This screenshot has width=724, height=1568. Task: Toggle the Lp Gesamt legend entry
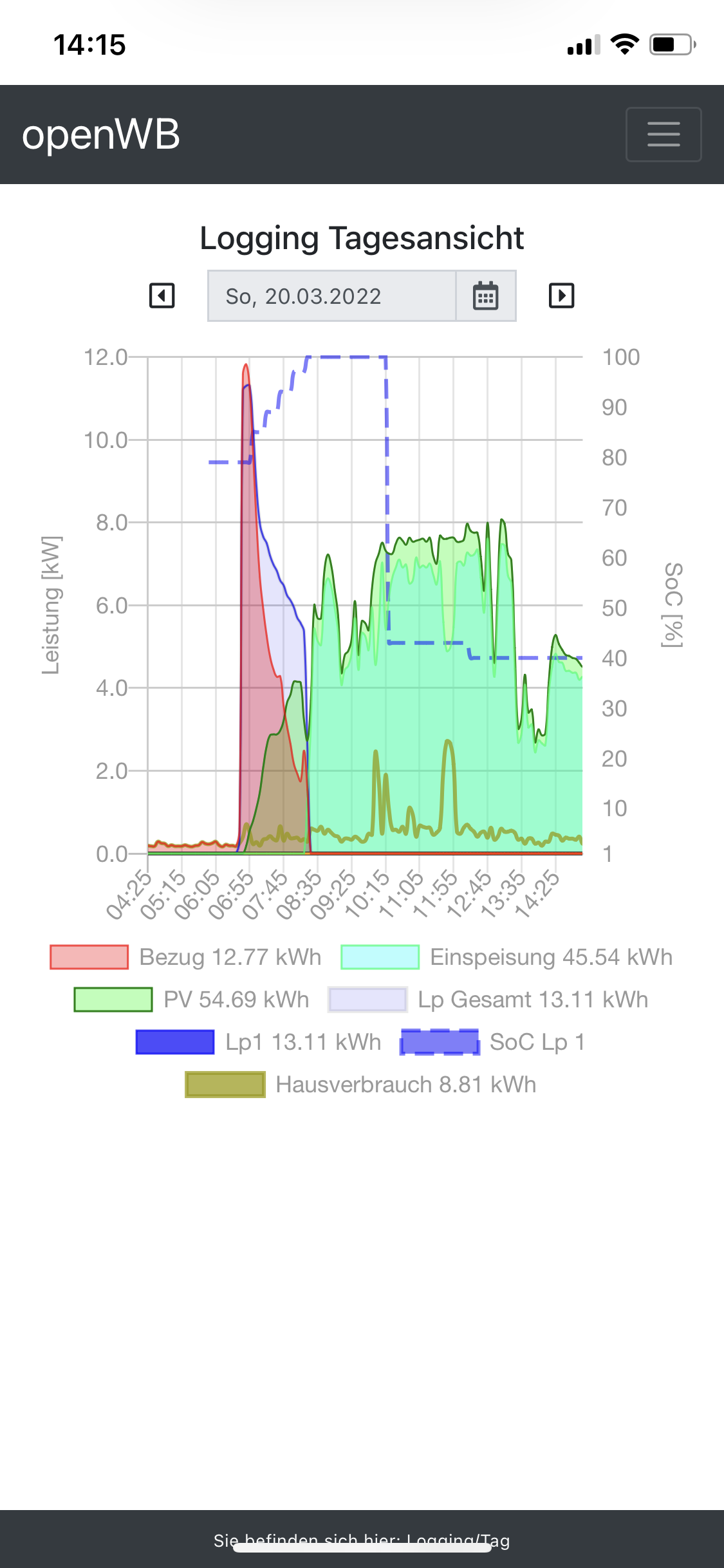[488, 1000]
